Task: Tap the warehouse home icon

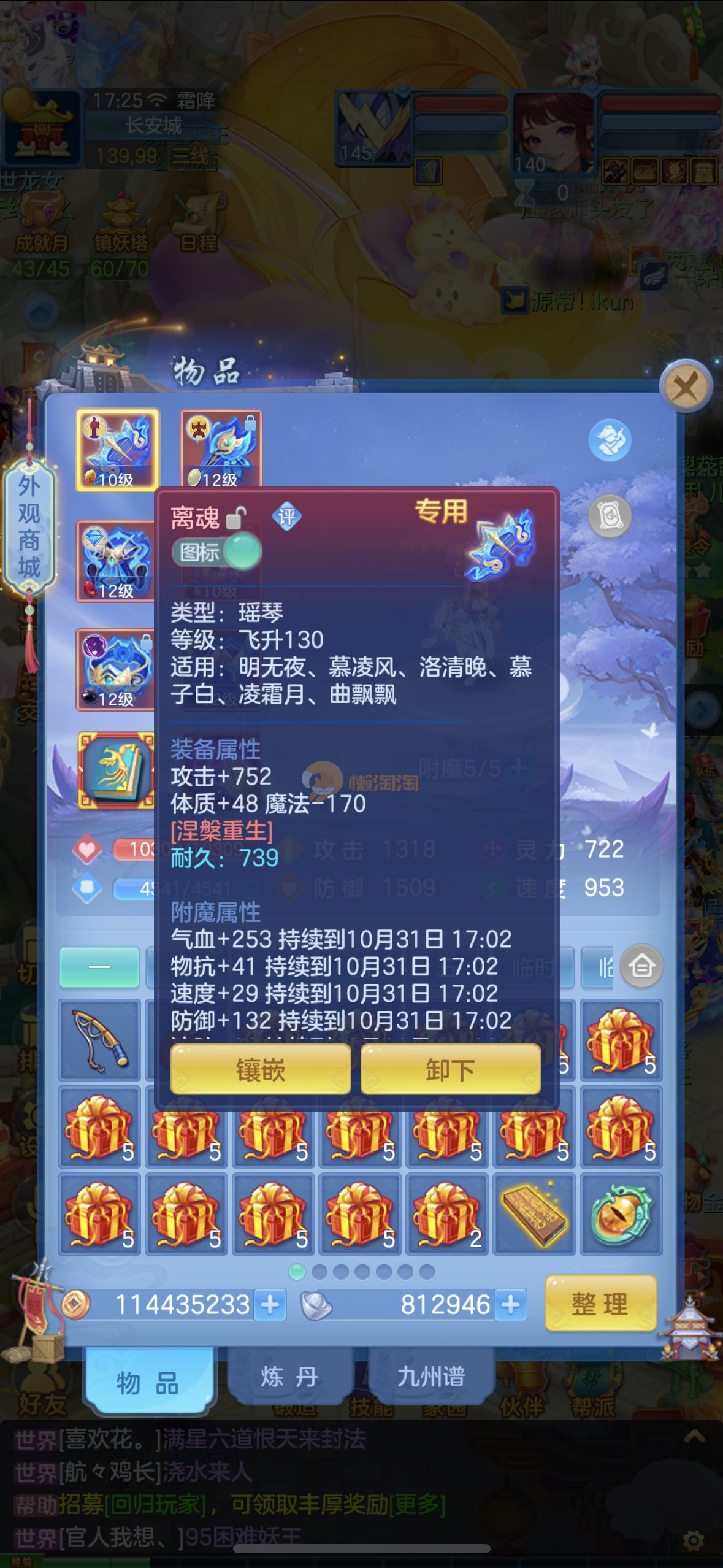Action: pos(641,966)
